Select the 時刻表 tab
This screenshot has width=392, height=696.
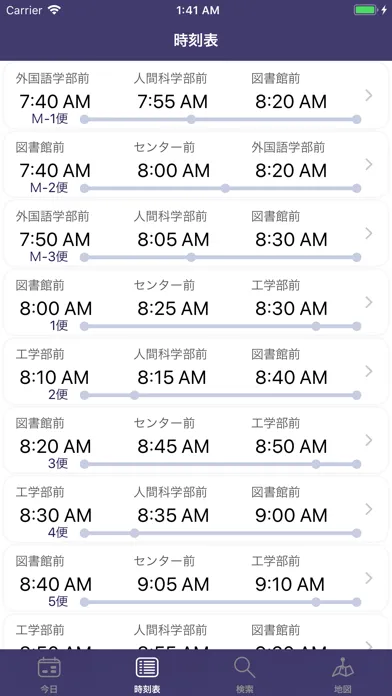(147, 673)
